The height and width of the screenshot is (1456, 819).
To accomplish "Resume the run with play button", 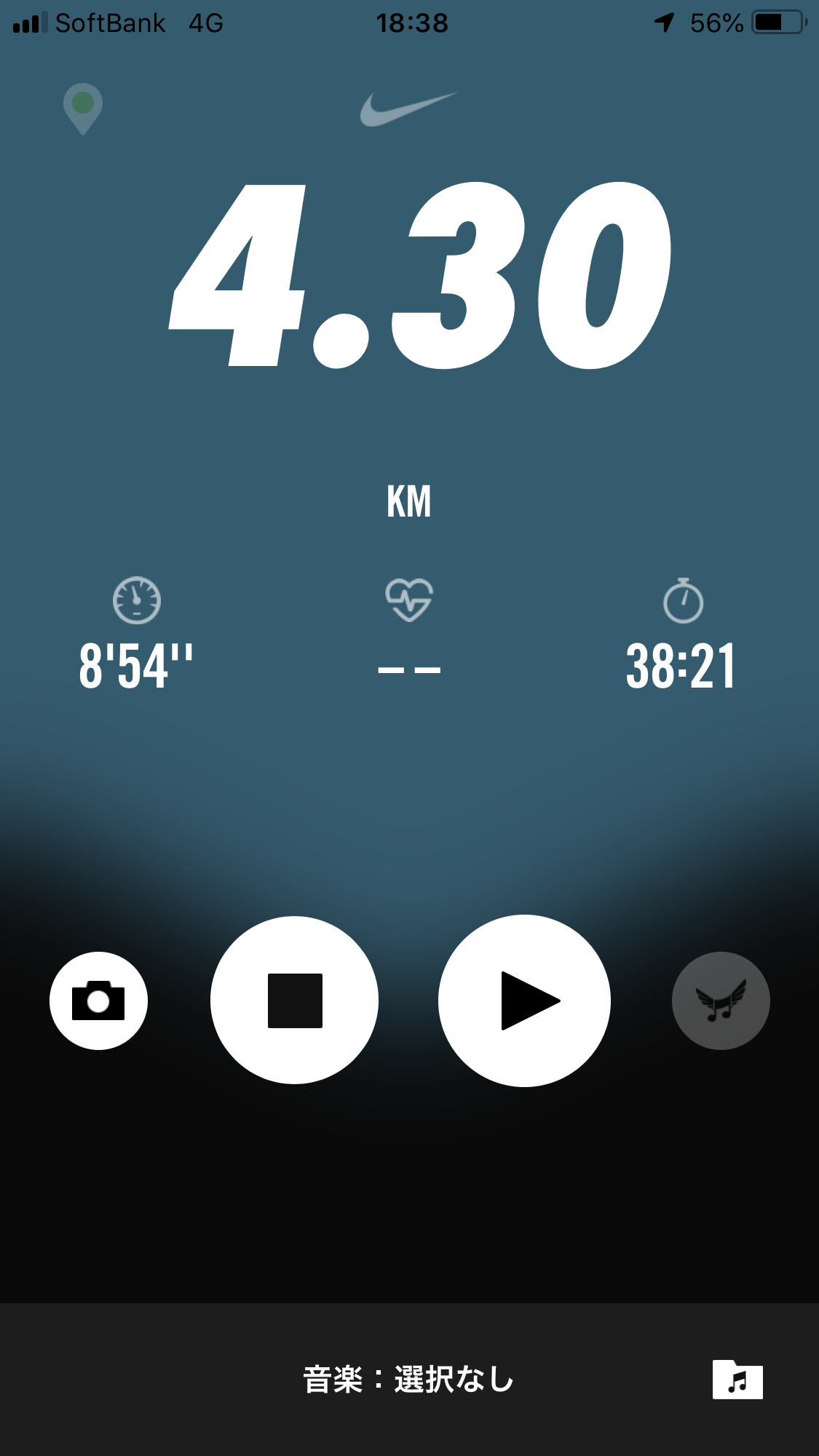I will point(524,1000).
